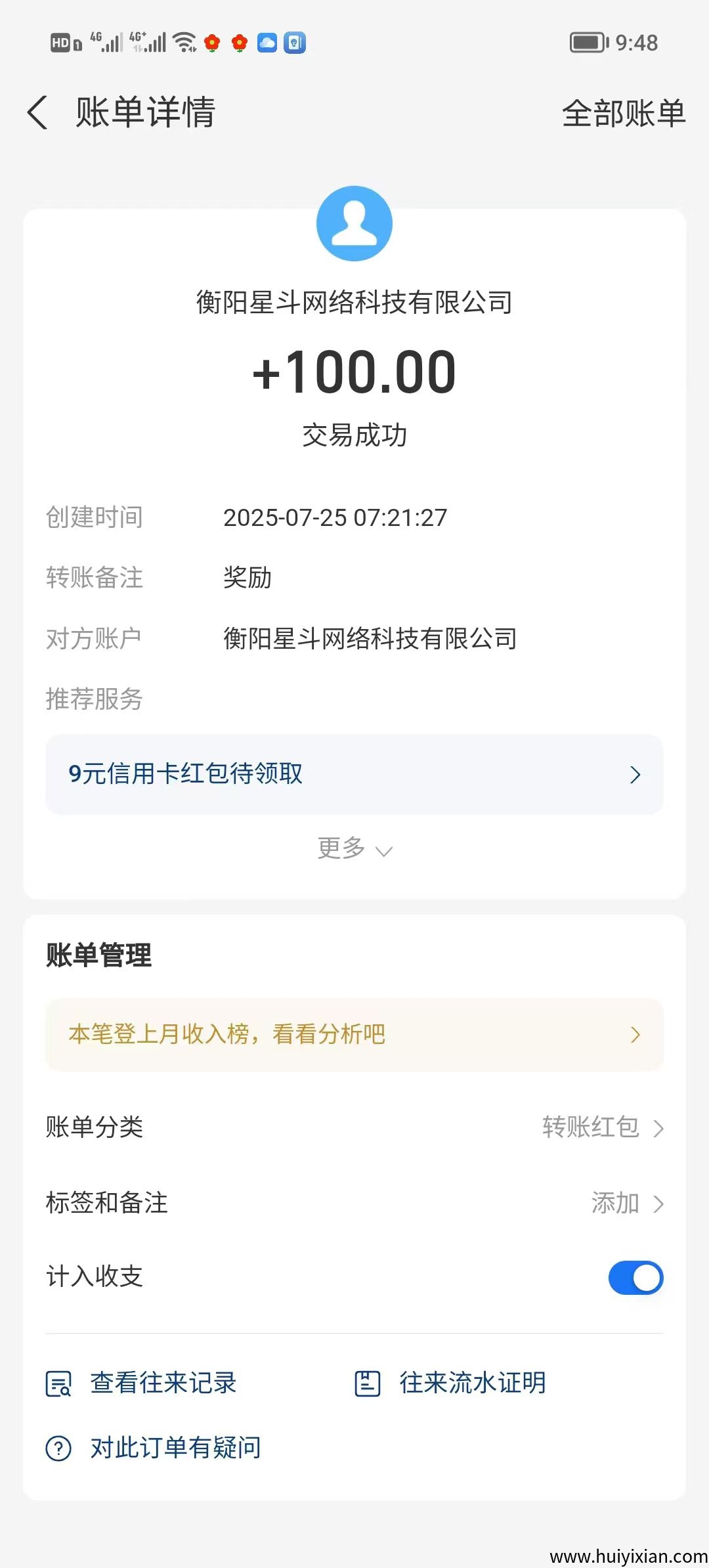
Task: Go back from 账单详情
Action: click(x=38, y=112)
